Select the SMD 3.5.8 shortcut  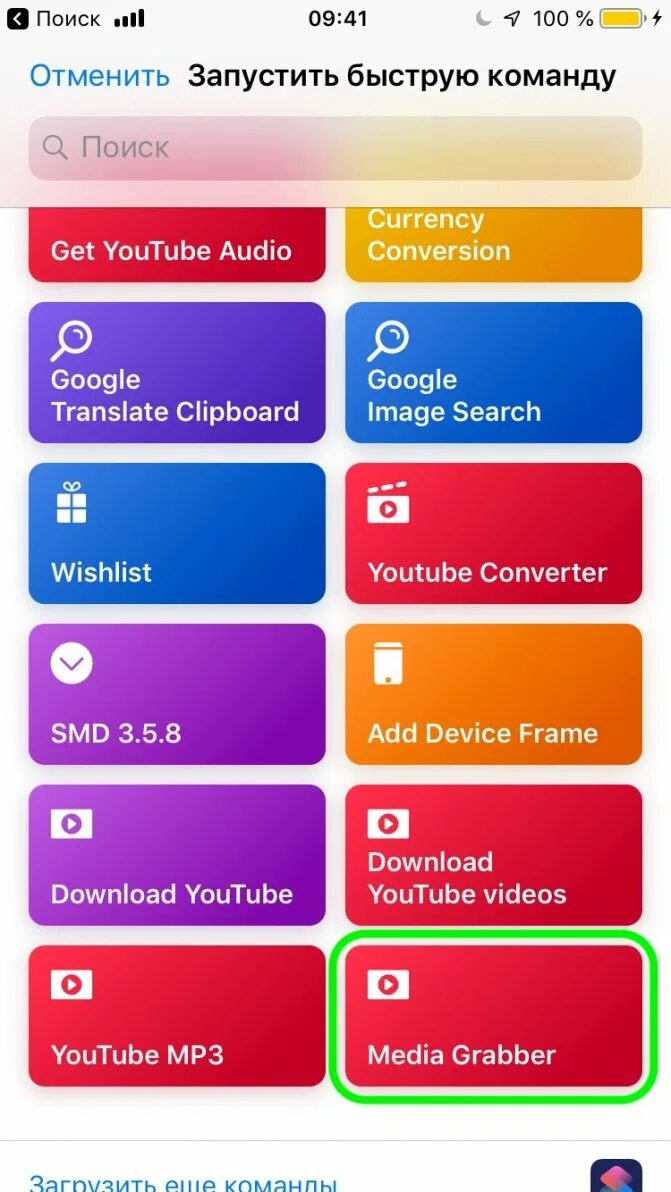click(177, 694)
